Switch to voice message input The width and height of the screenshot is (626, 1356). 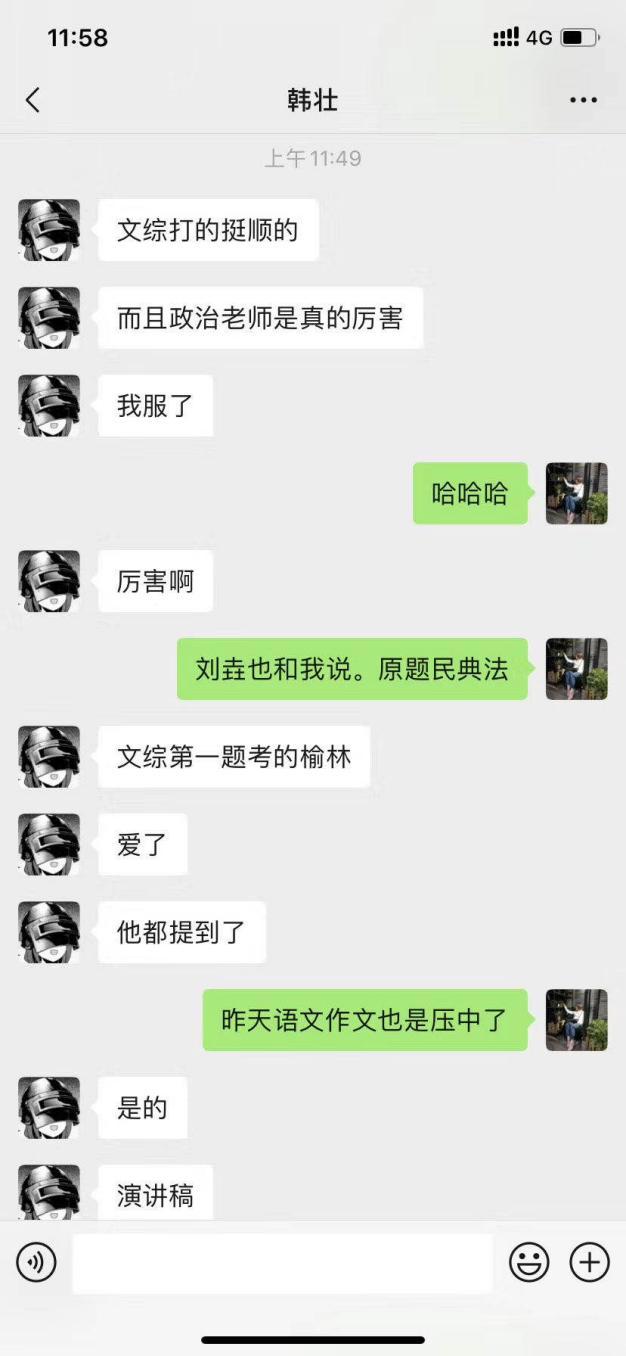click(36, 1263)
